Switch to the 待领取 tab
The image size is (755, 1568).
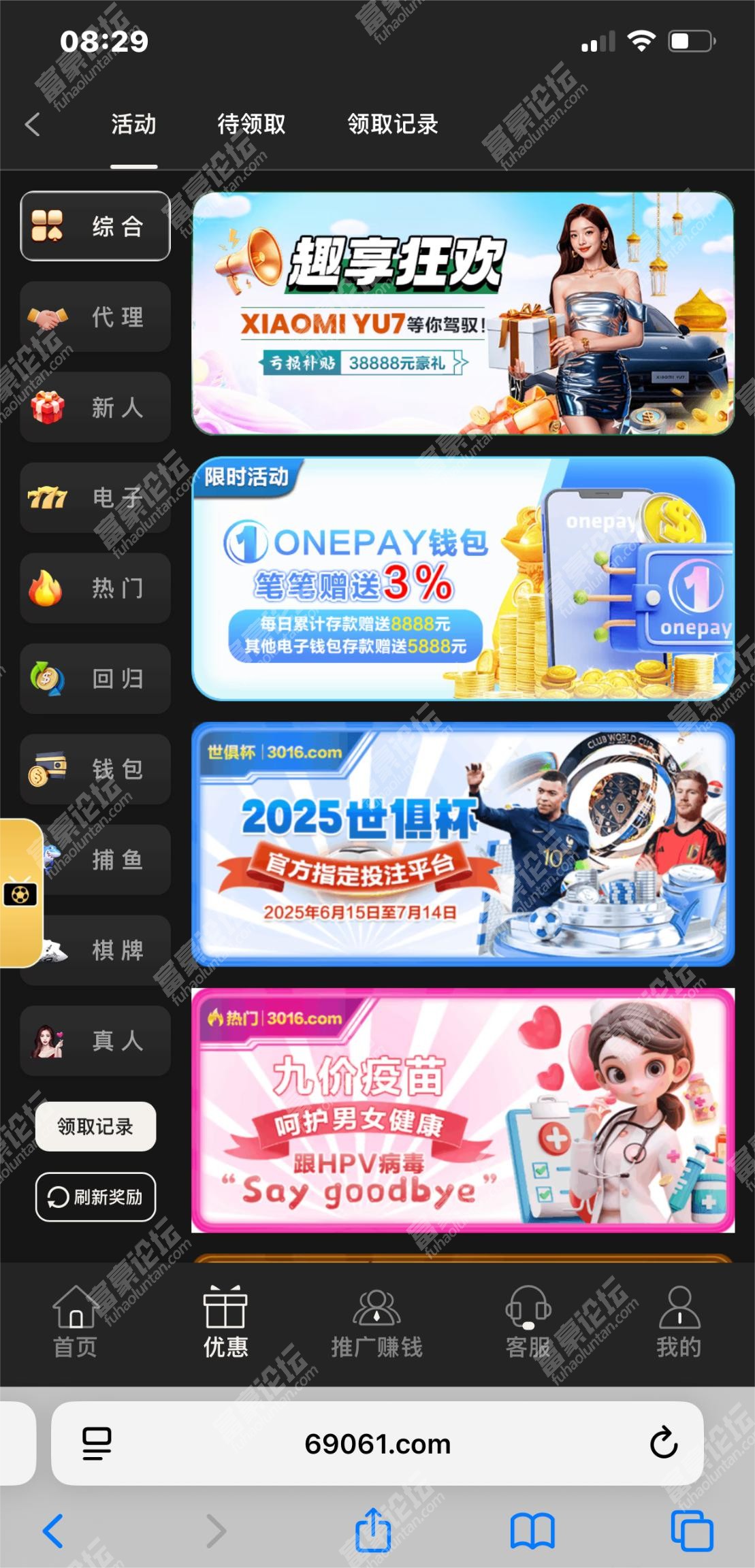tap(251, 125)
